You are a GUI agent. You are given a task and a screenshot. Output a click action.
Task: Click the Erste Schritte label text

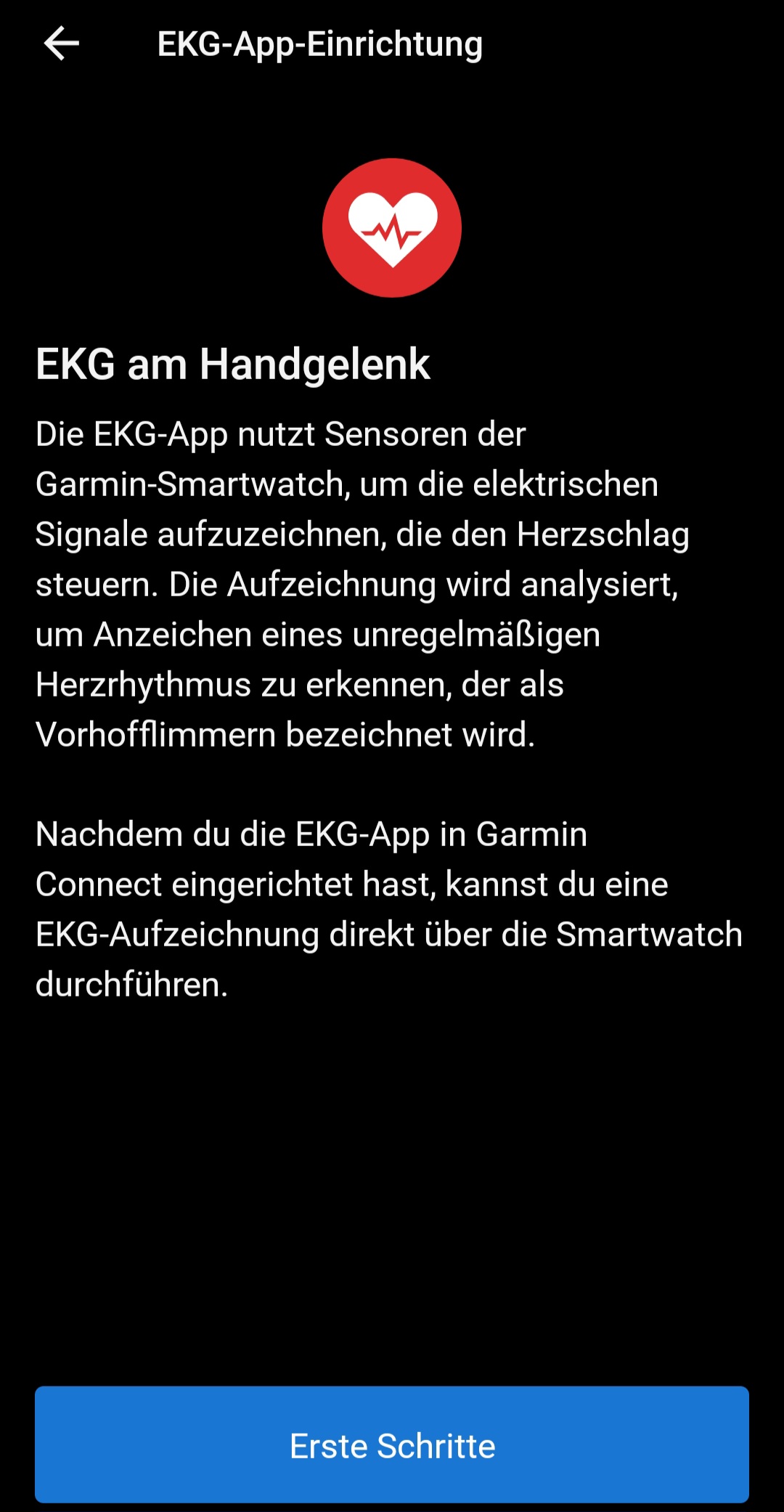click(392, 1445)
